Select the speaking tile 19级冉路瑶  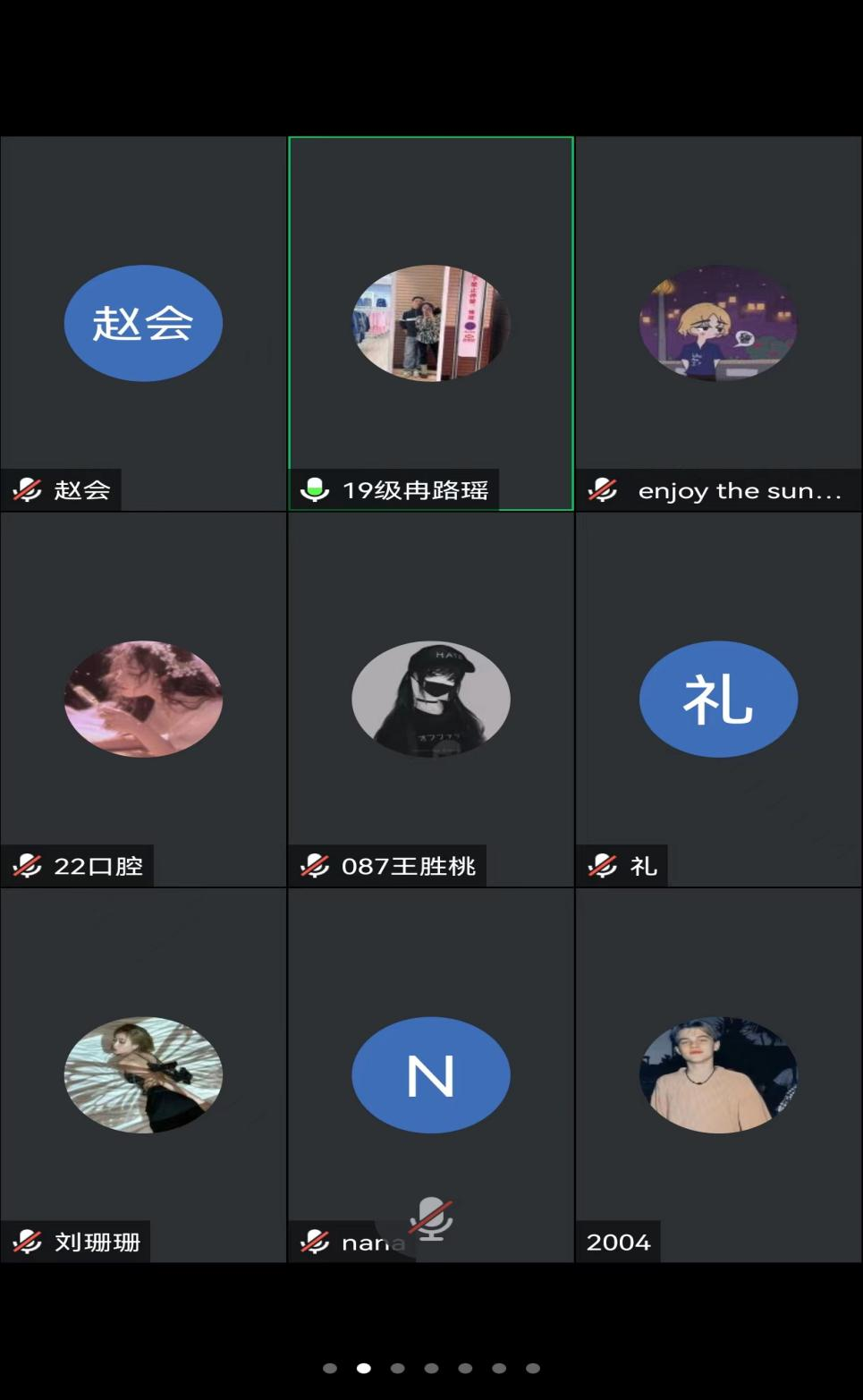point(431,323)
